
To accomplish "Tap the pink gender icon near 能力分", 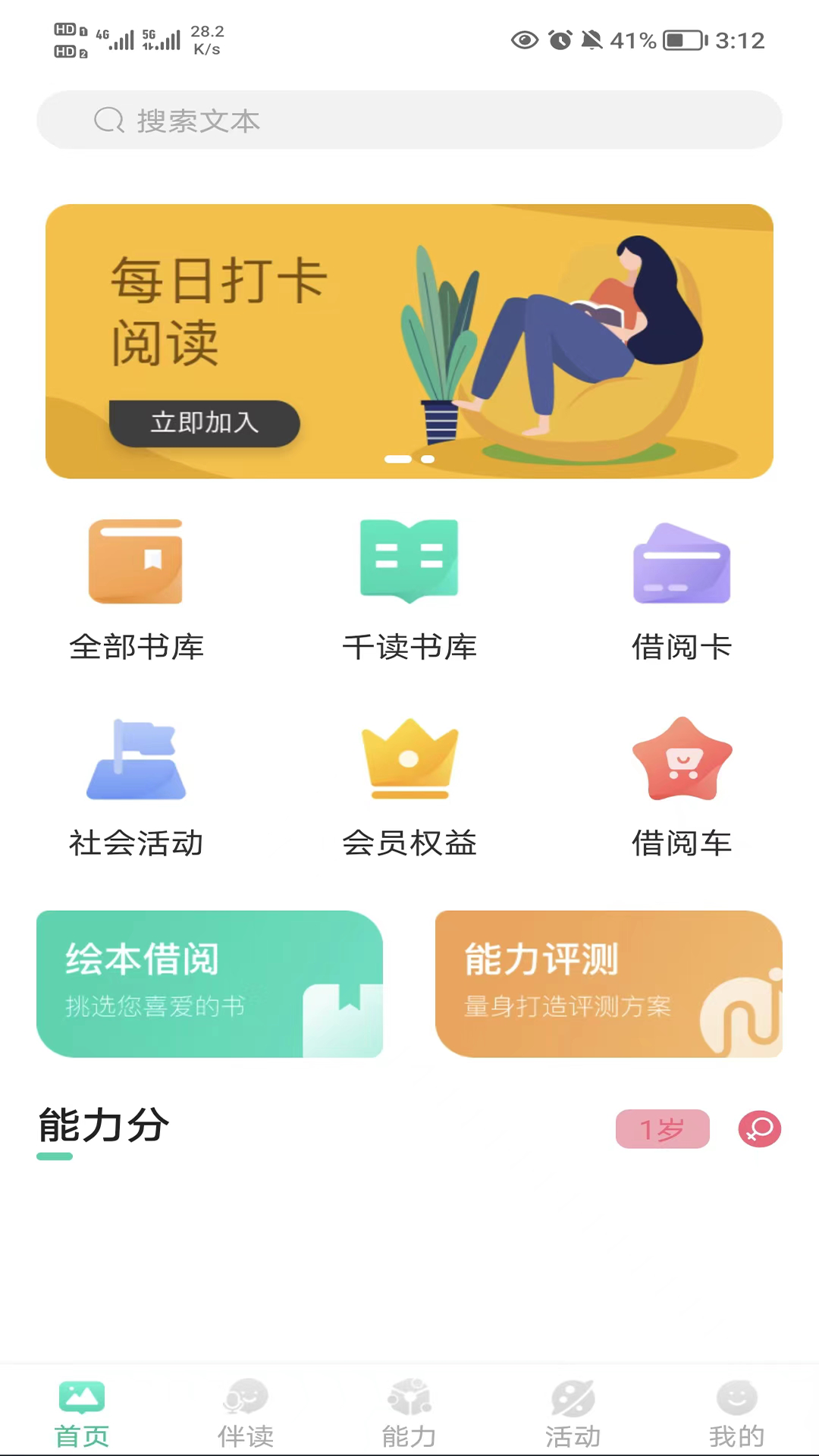I will point(759,1129).
